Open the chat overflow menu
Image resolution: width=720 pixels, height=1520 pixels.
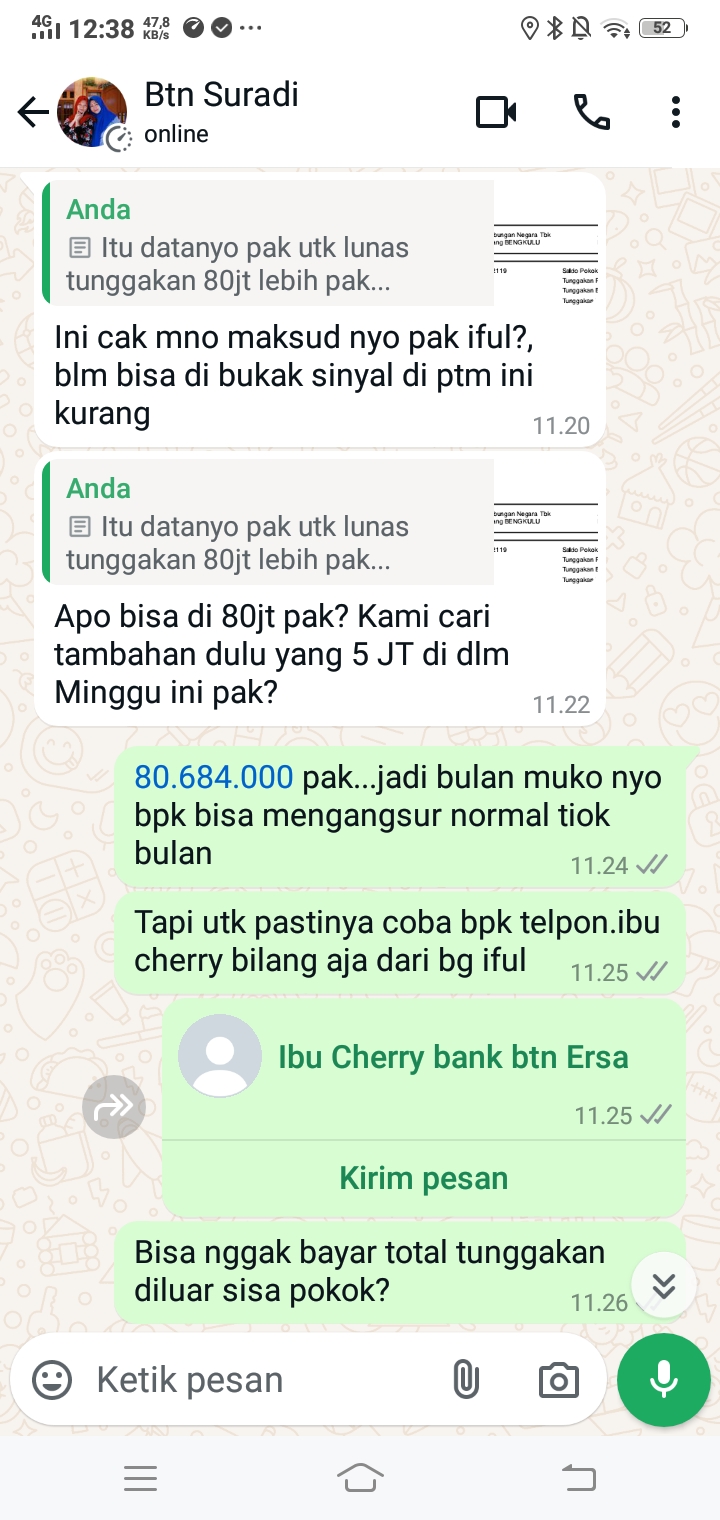[676, 113]
